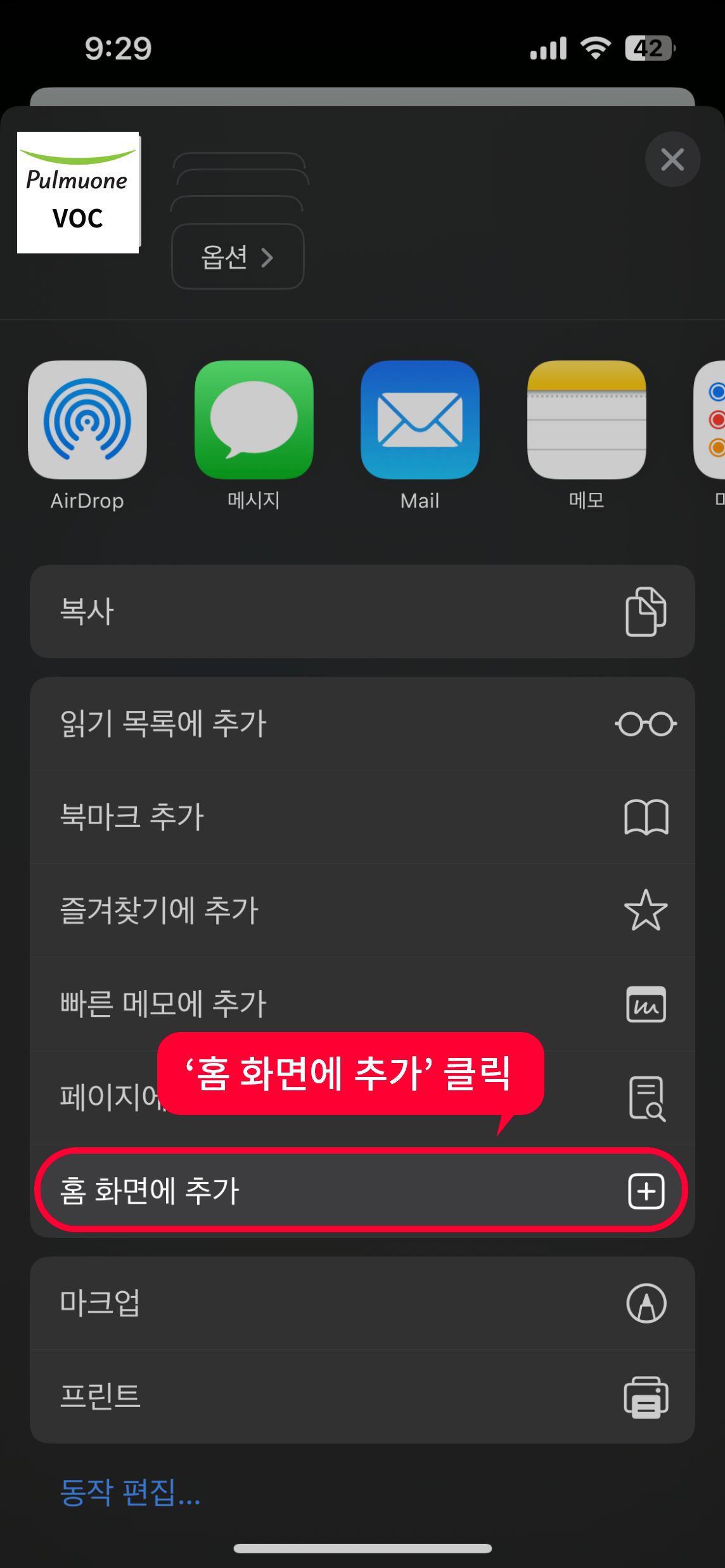This screenshot has height=1568, width=725.
Task: Tap 즐겨찾기에 추가
Action: [x=362, y=910]
